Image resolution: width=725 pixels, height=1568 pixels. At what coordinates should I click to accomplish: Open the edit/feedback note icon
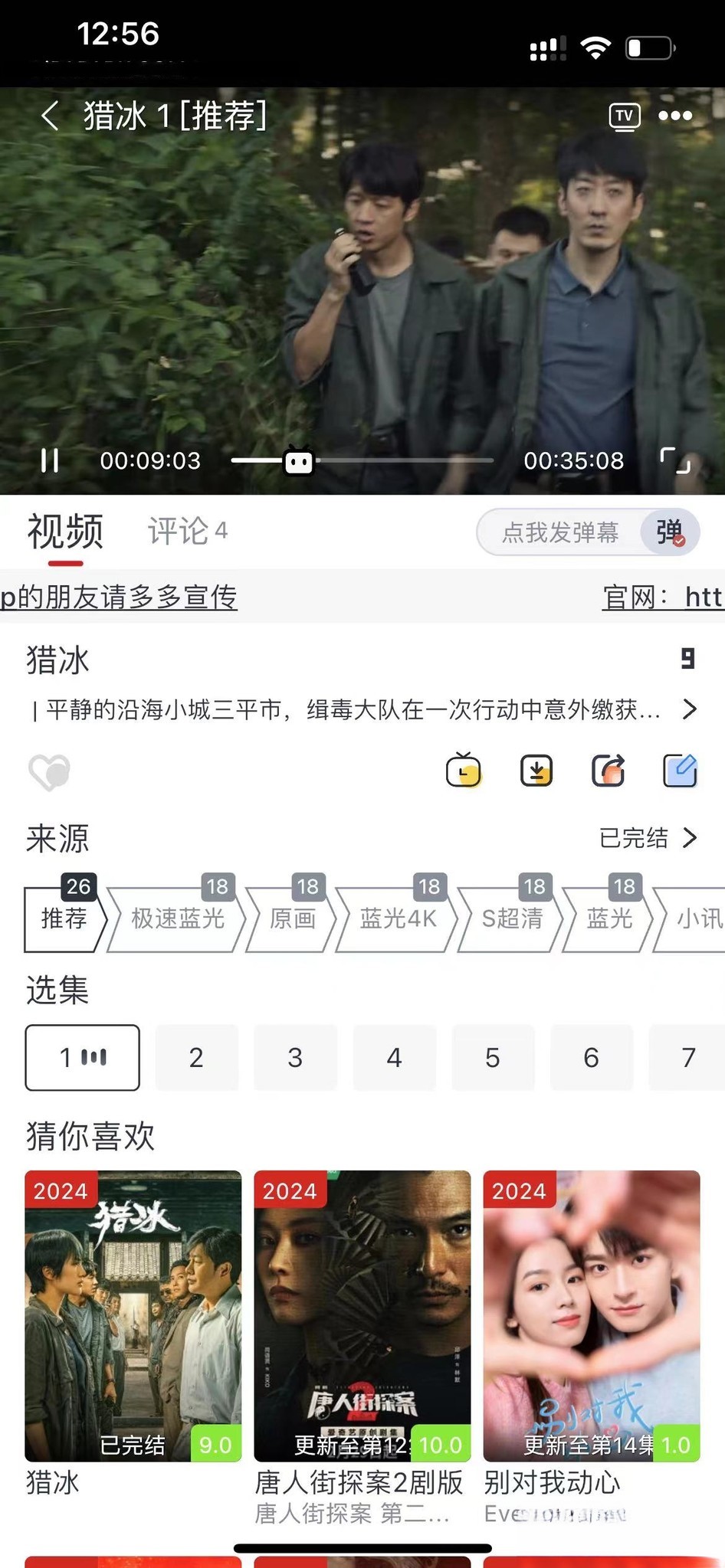pos(680,771)
